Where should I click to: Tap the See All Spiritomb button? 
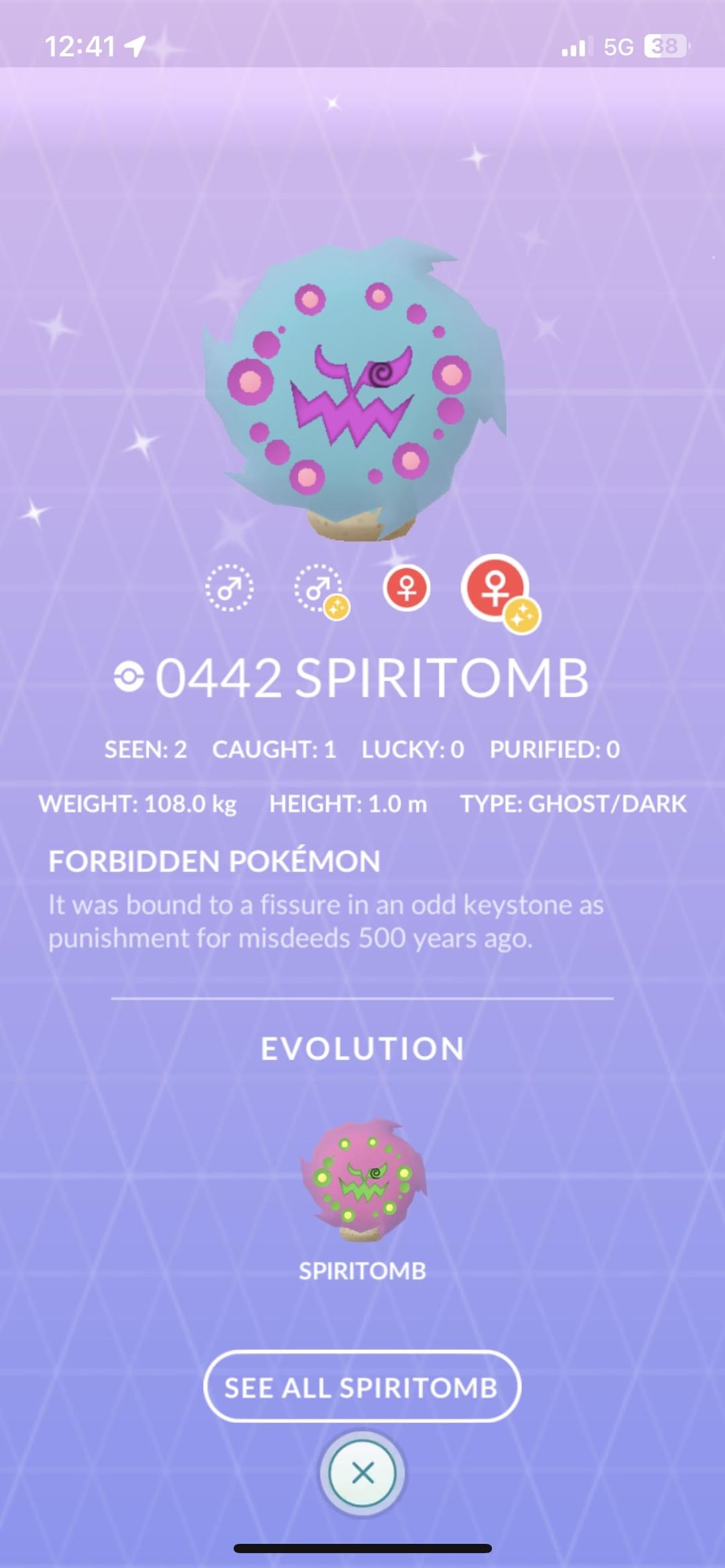tap(362, 1387)
